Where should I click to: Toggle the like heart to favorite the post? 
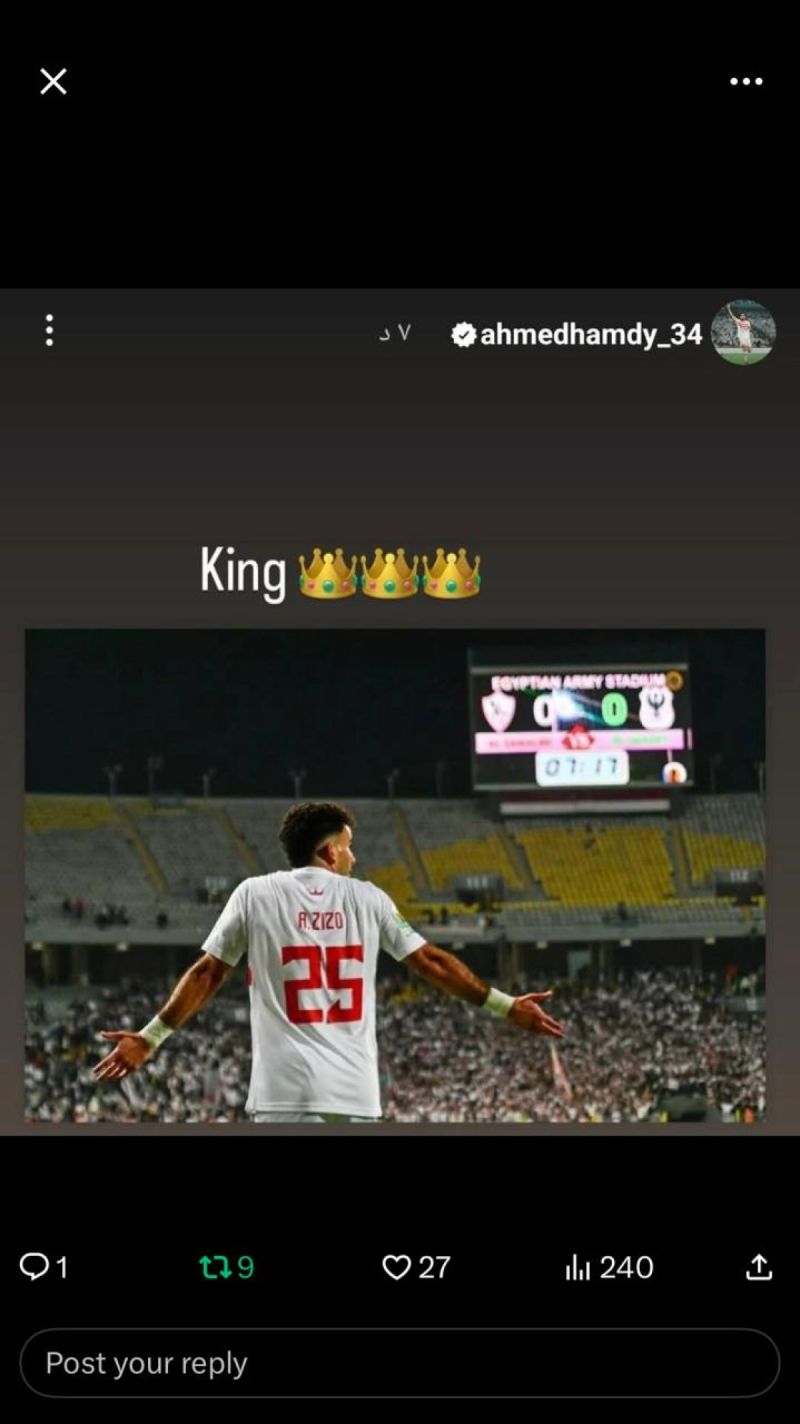(x=398, y=1267)
